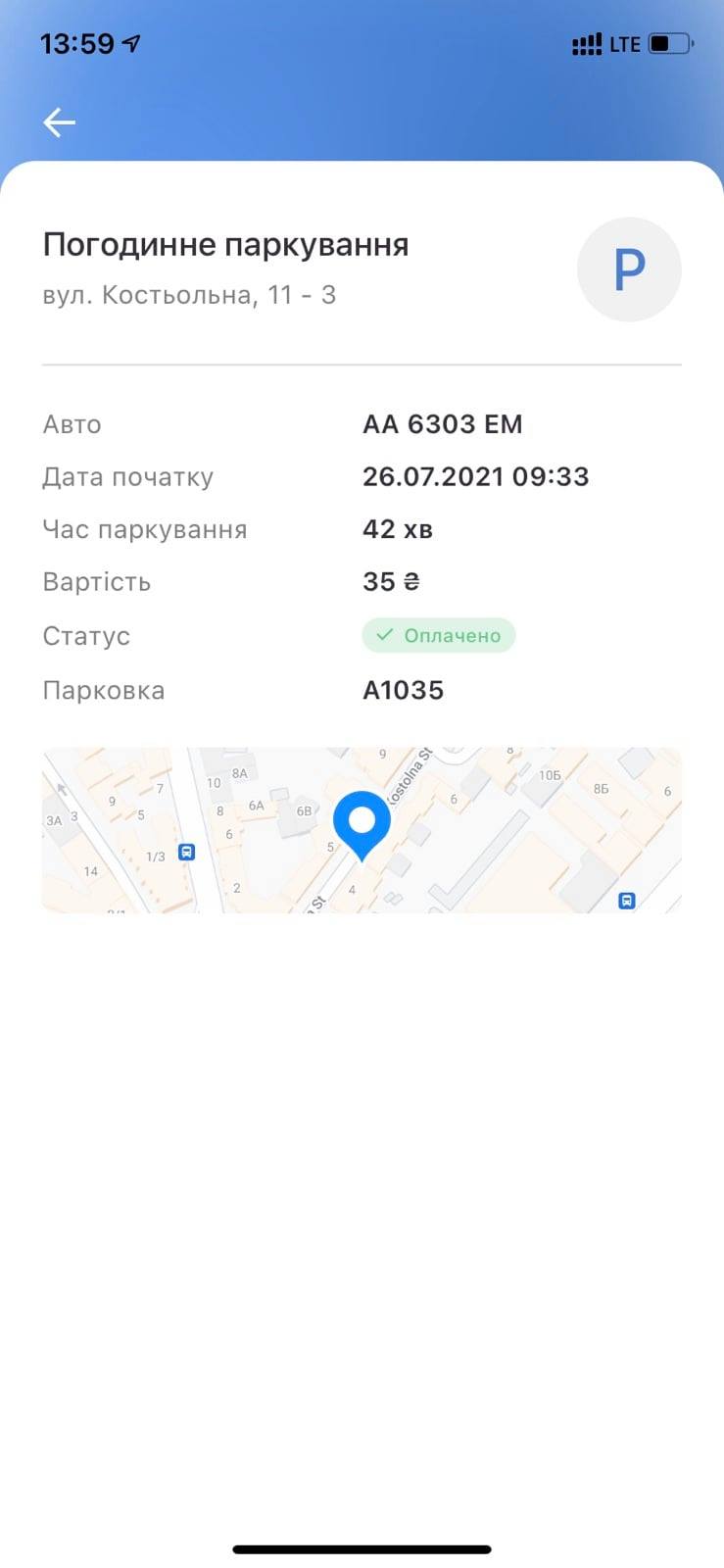Select the Погодинне паркування title
The image size is (724, 1568).
click(x=226, y=244)
